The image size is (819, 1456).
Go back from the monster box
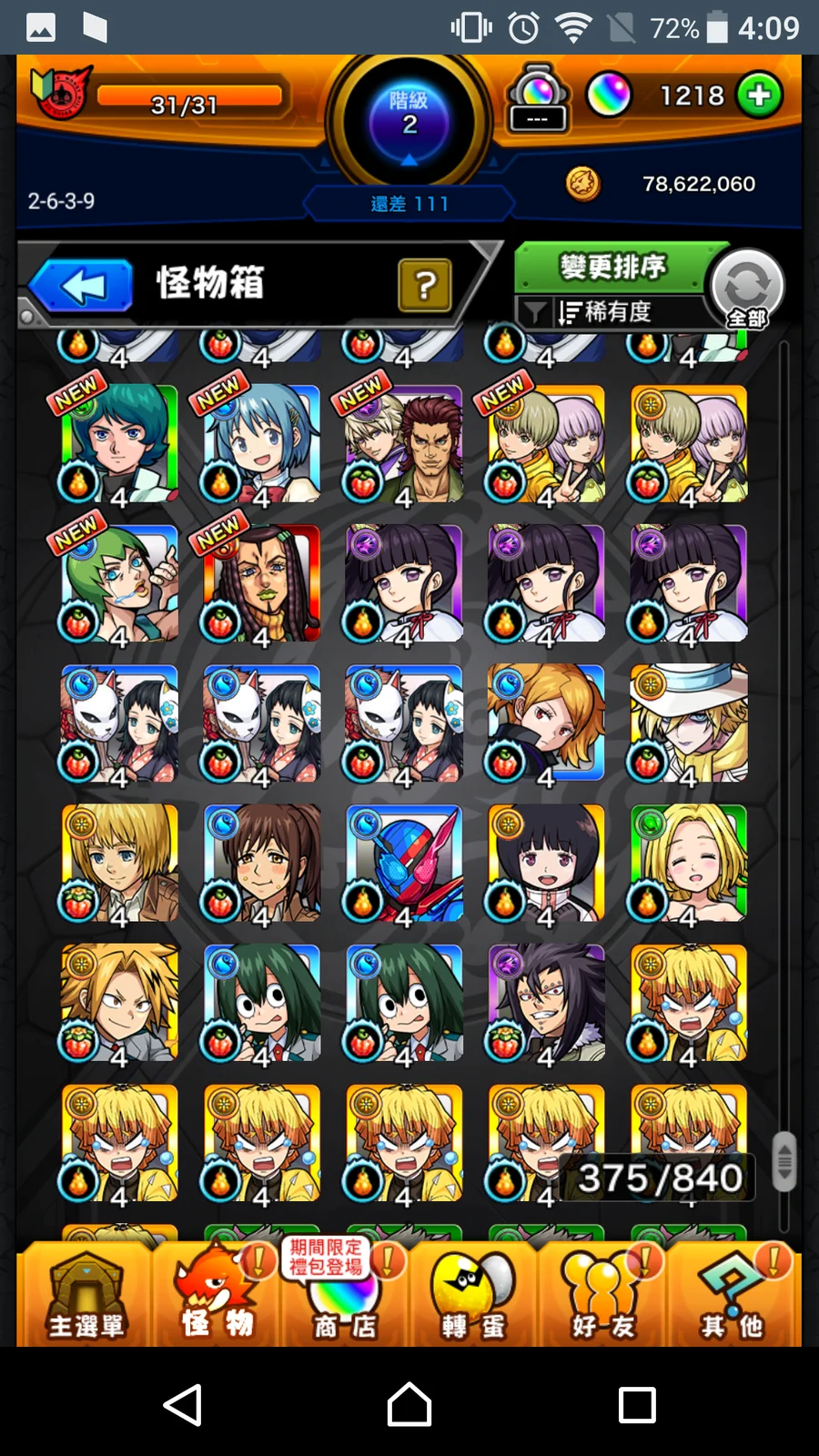point(82,286)
